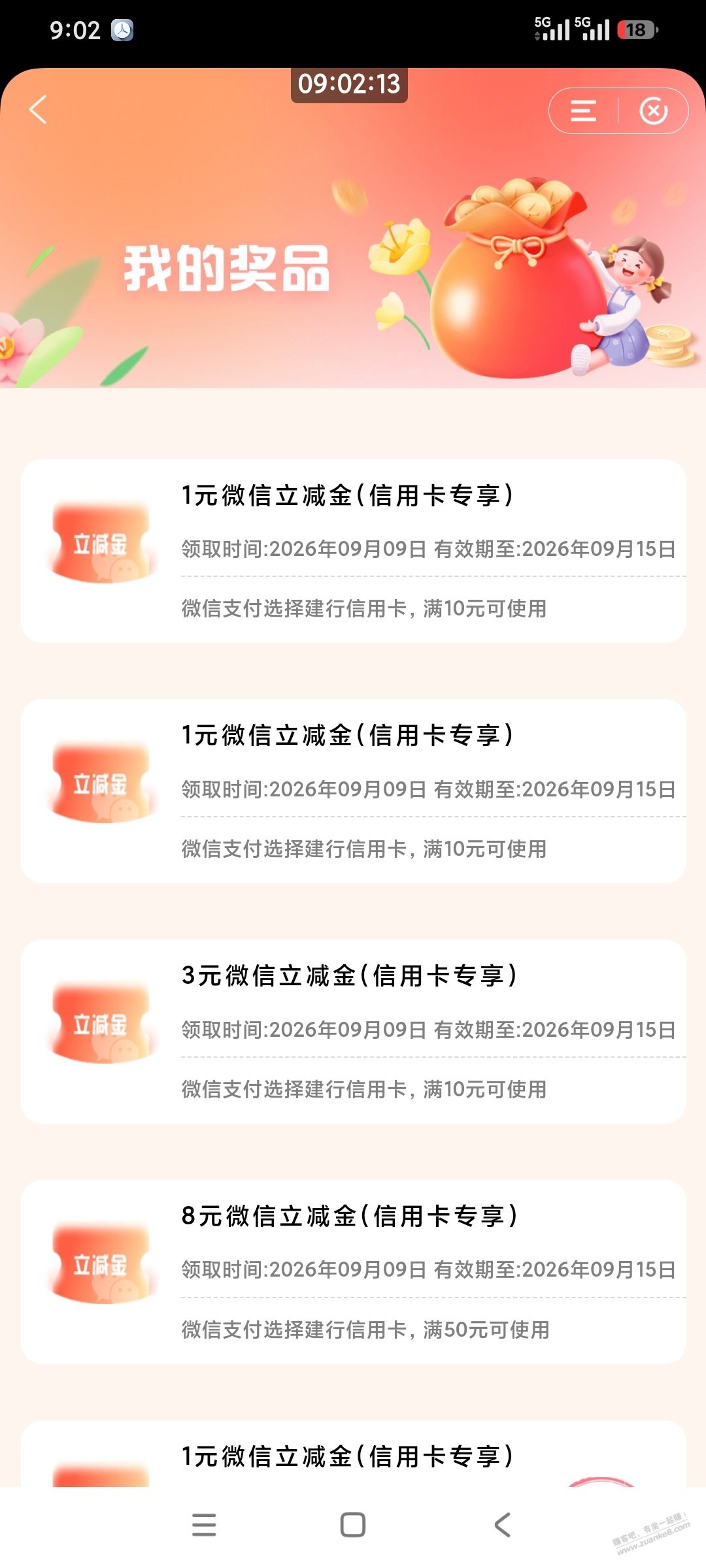Image resolution: width=706 pixels, height=1568 pixels.
Task: Open the 3元微信立减金 coupon card
Action: coord(353,1032)
